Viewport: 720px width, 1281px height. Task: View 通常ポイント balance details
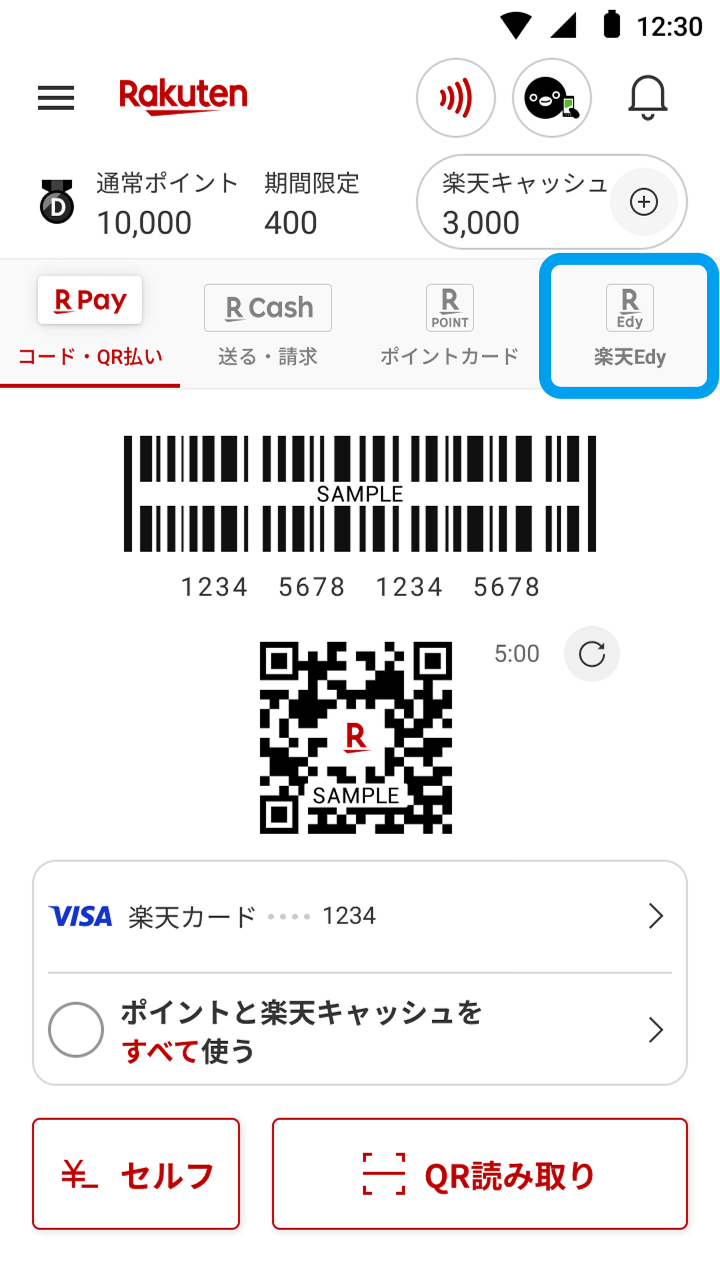point(166,204)
